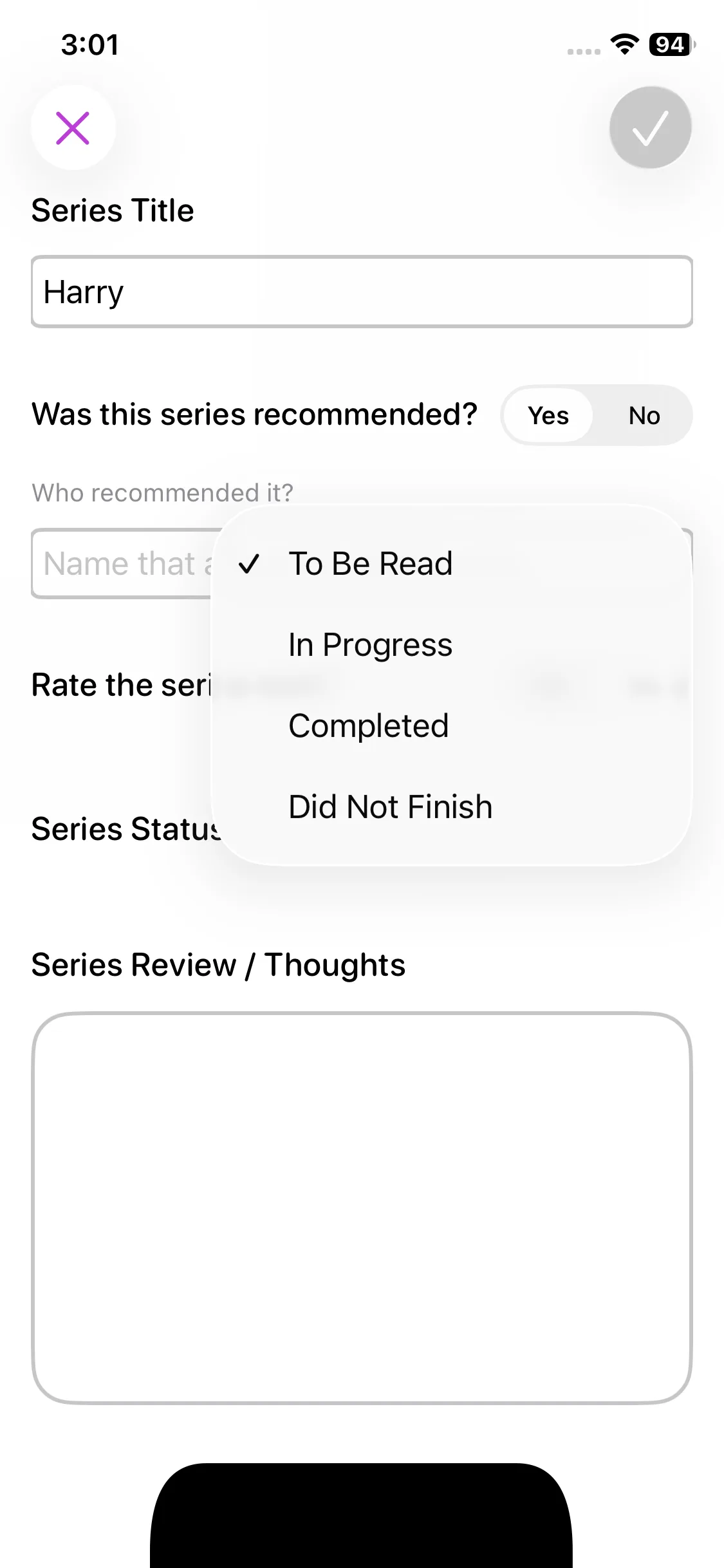
Task: Select Yes for series recommended
Action: 548,415
